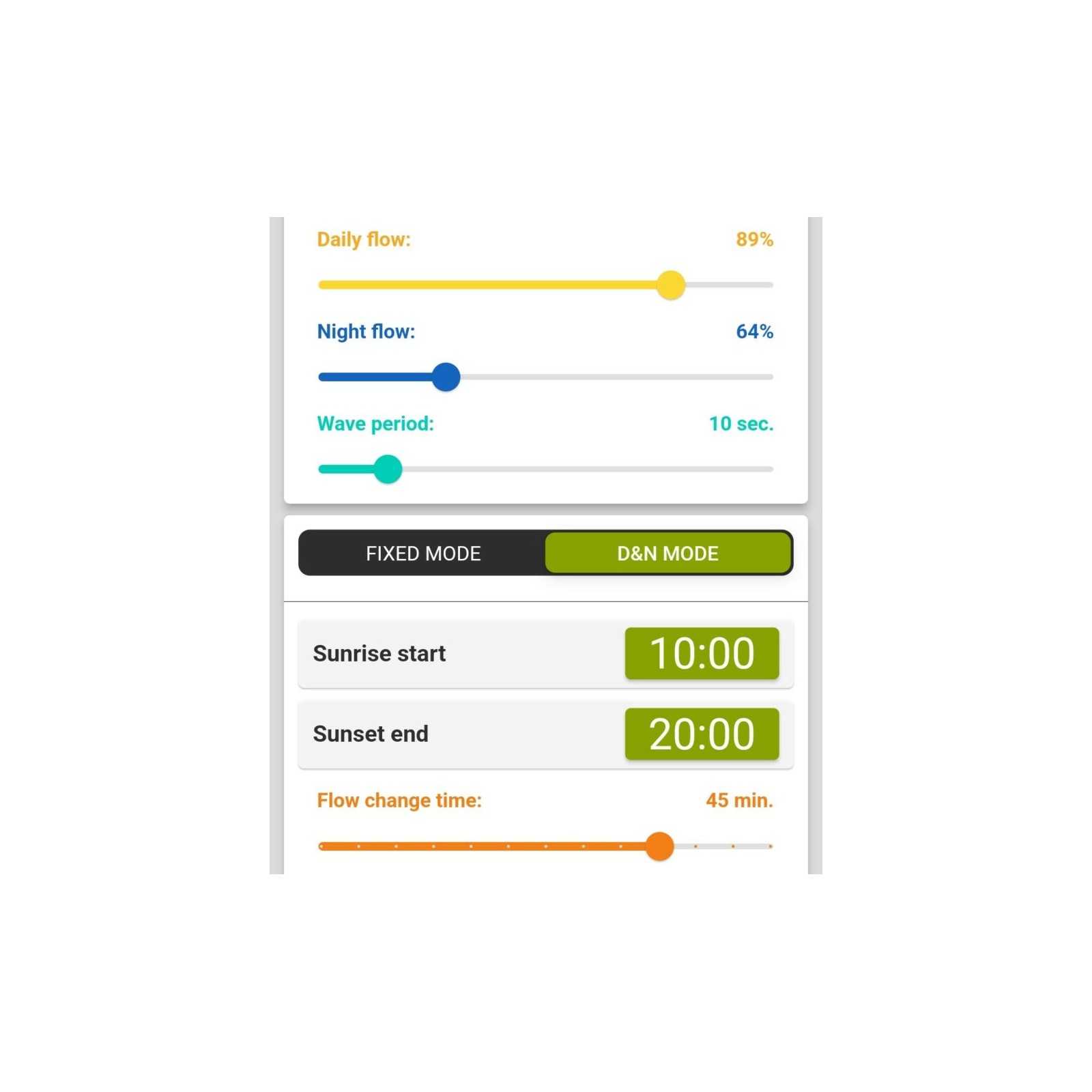Switch to FIXED MODE

pos(422,553)
